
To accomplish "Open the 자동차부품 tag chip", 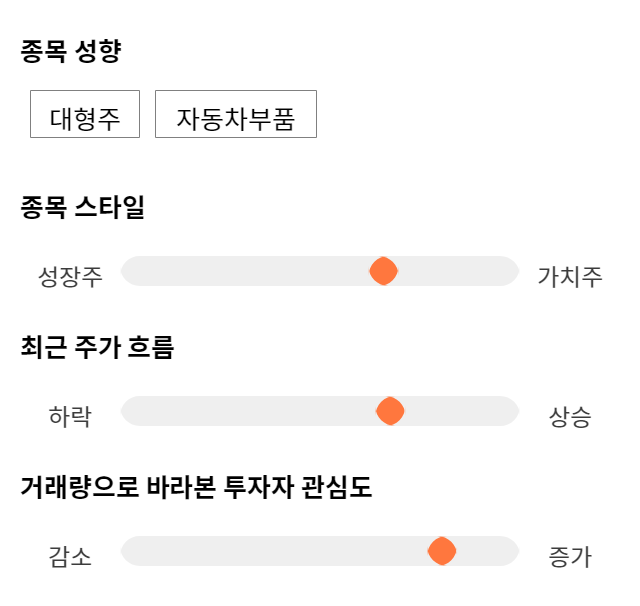I will [x=236, y=114].
